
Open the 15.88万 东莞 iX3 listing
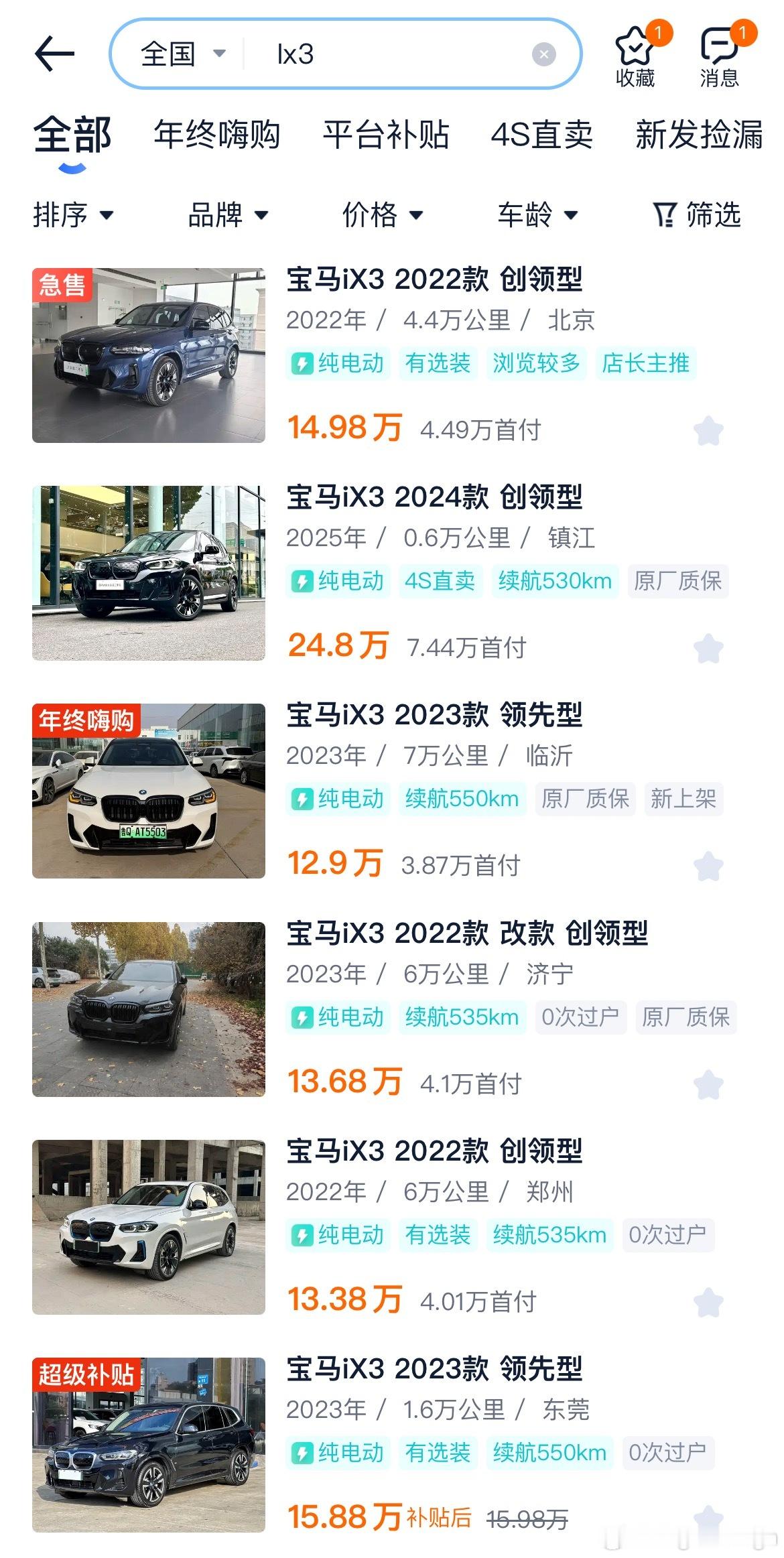(x=434, y=1369)
